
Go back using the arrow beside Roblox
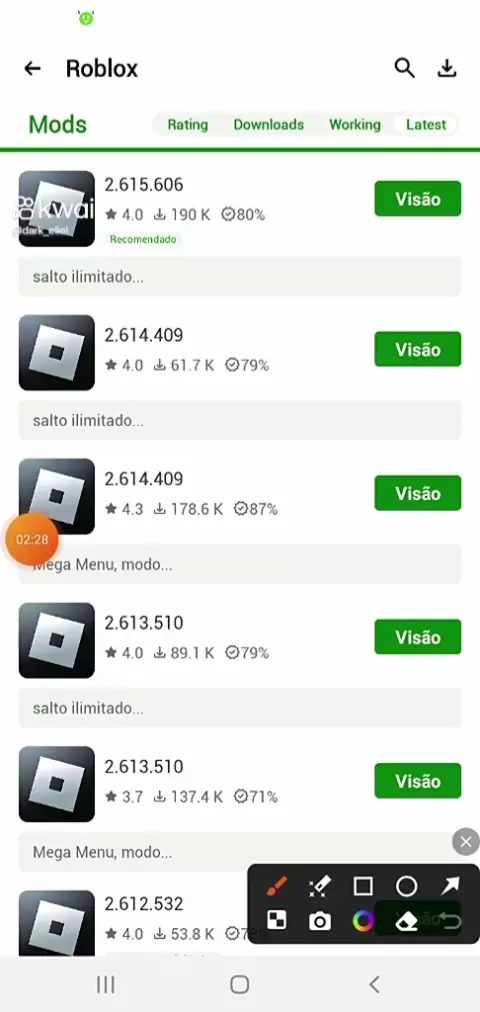click(32, 68)
